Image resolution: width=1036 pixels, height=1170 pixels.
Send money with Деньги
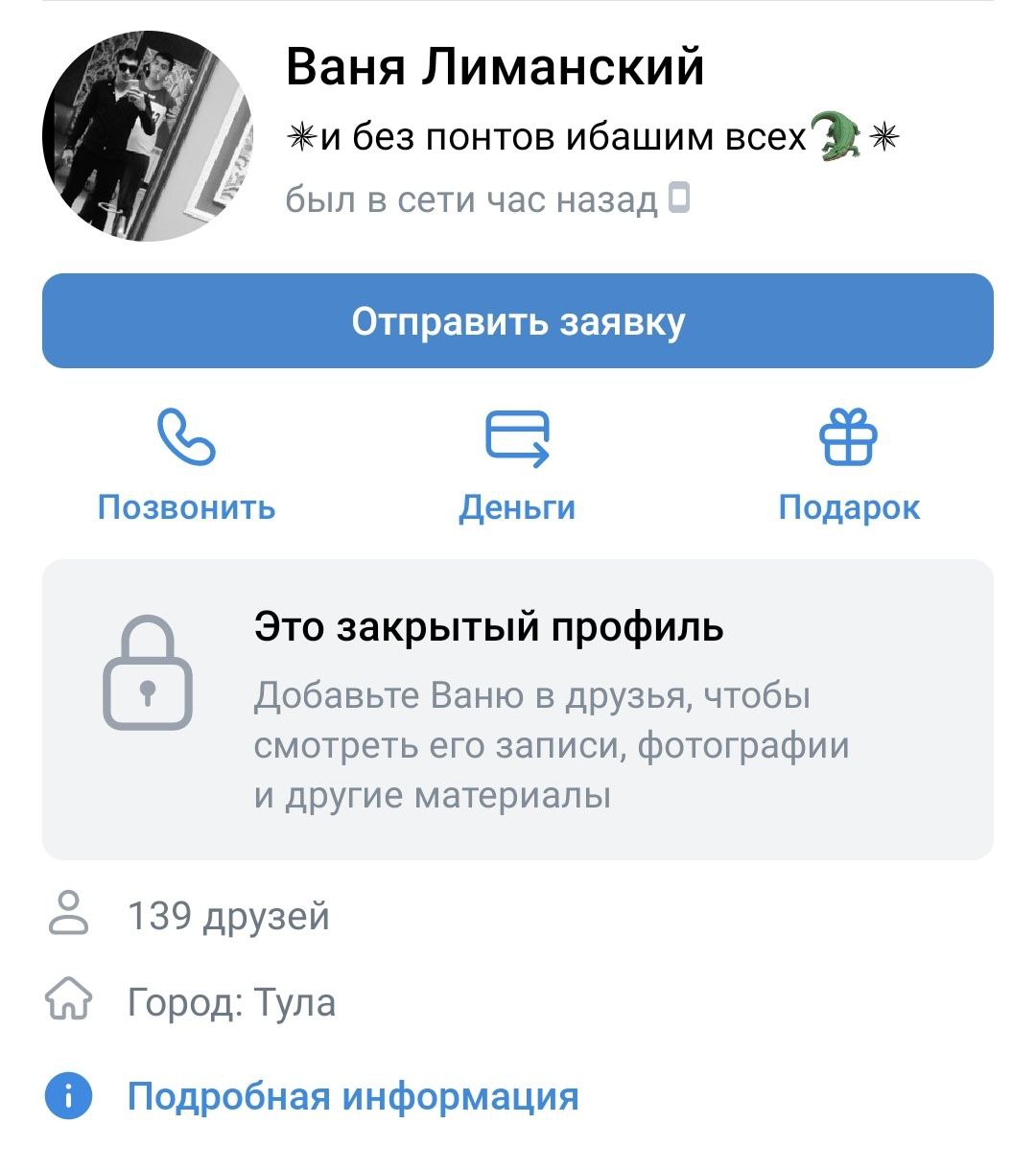click(x=517, y=463)
